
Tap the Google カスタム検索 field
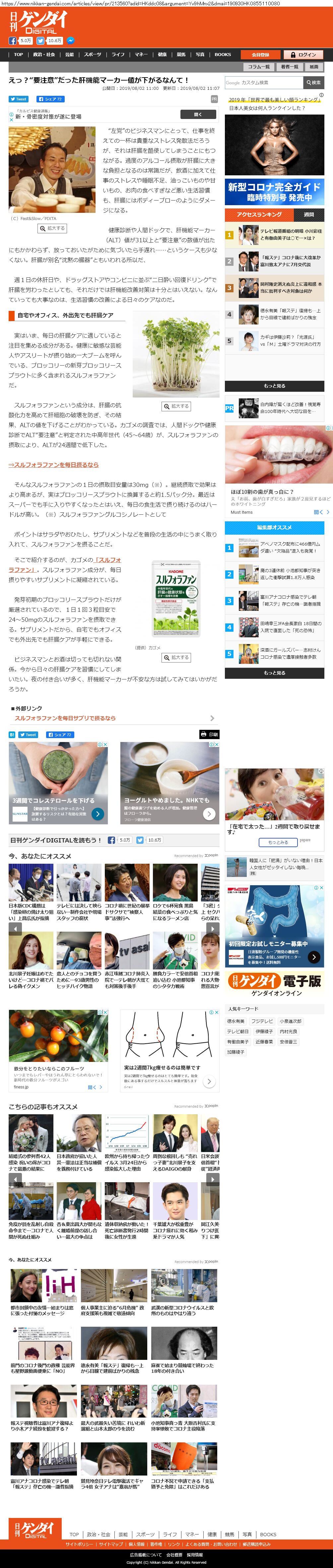pos(263,83)
